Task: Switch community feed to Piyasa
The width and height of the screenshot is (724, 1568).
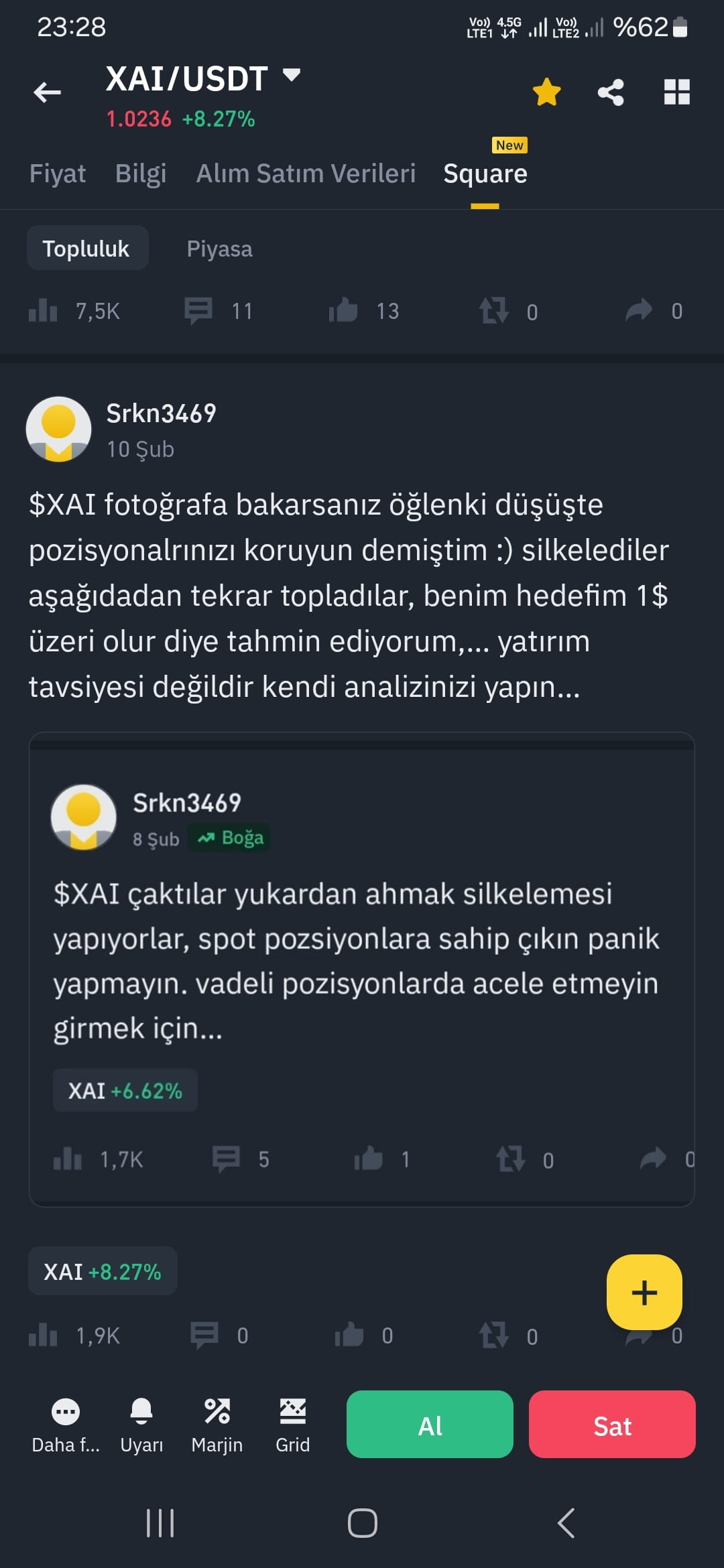Action: 220,248
